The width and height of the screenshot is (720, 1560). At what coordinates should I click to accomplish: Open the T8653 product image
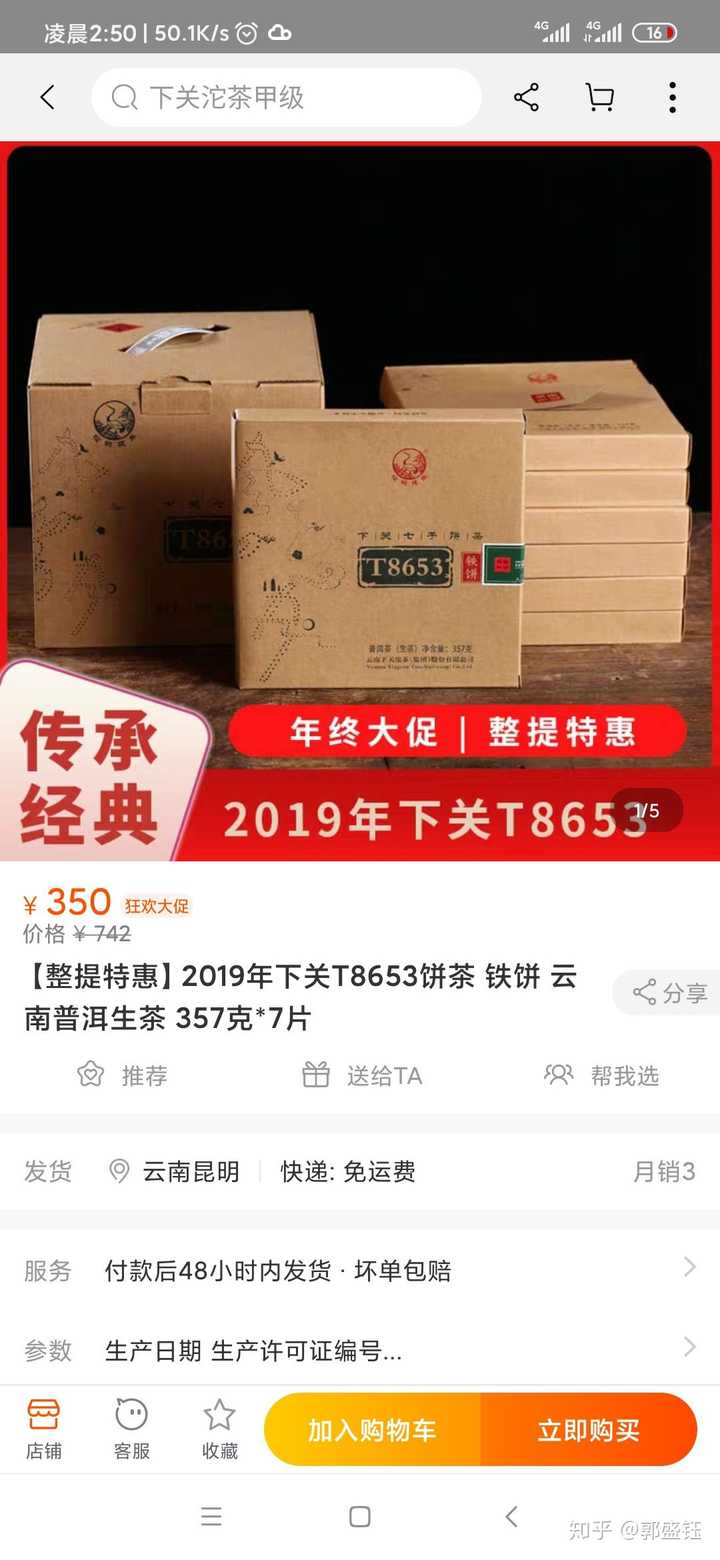(360, 501)
